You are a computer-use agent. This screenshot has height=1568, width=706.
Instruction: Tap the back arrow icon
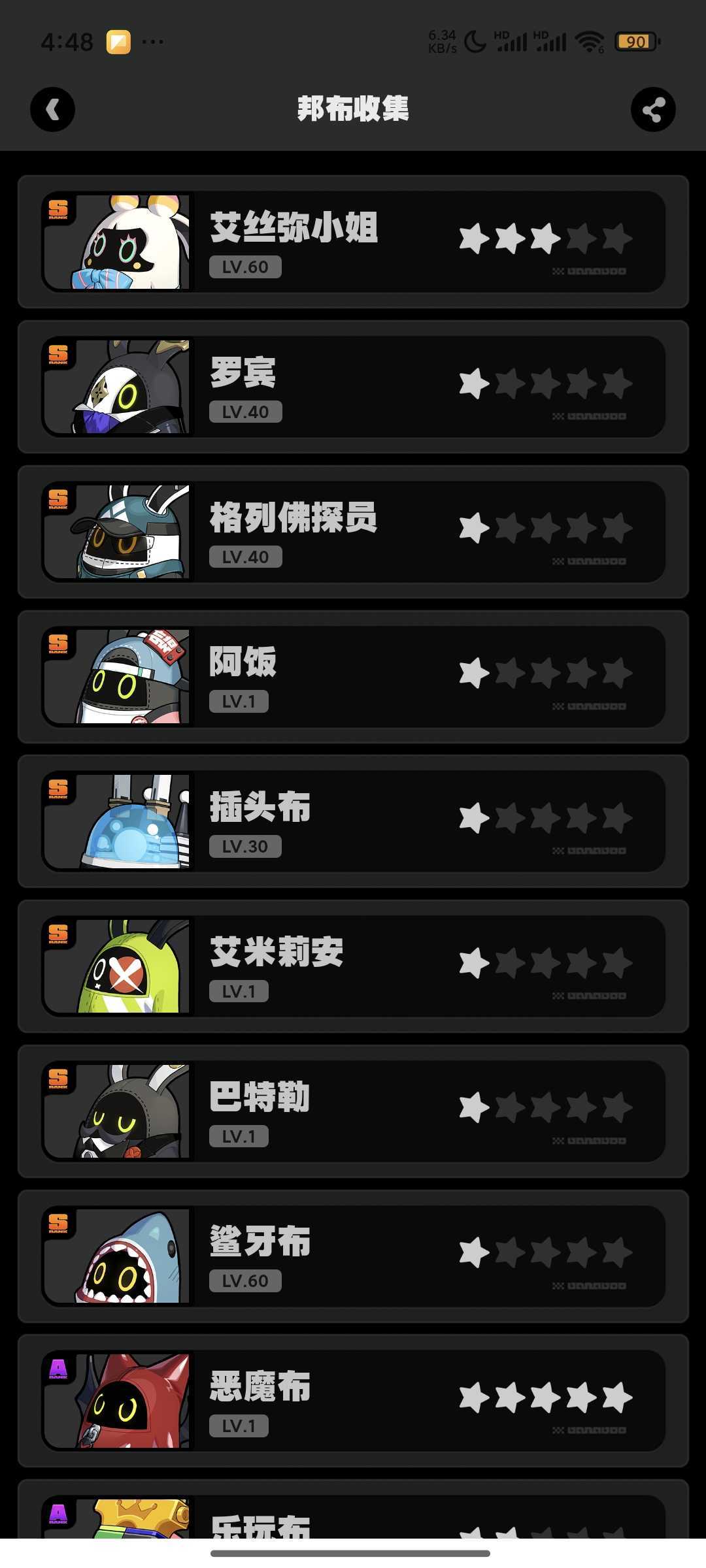pyautogui.click(x=52, y=110)
